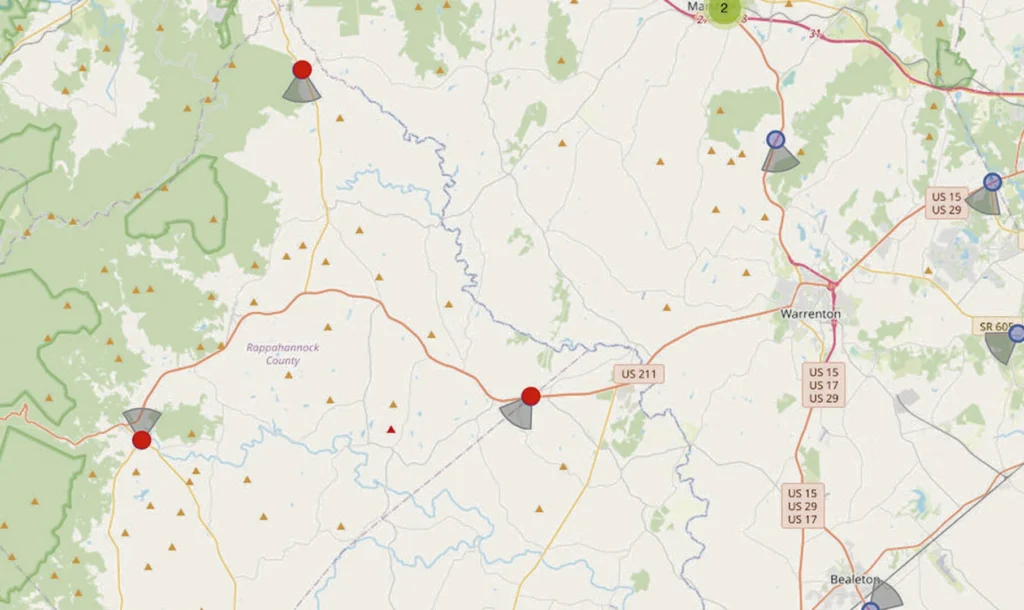Select the blue marker beside the US 15 US 29 label
The height and width of the screenshot is (610, 1024).
click(x=991, y=182)
